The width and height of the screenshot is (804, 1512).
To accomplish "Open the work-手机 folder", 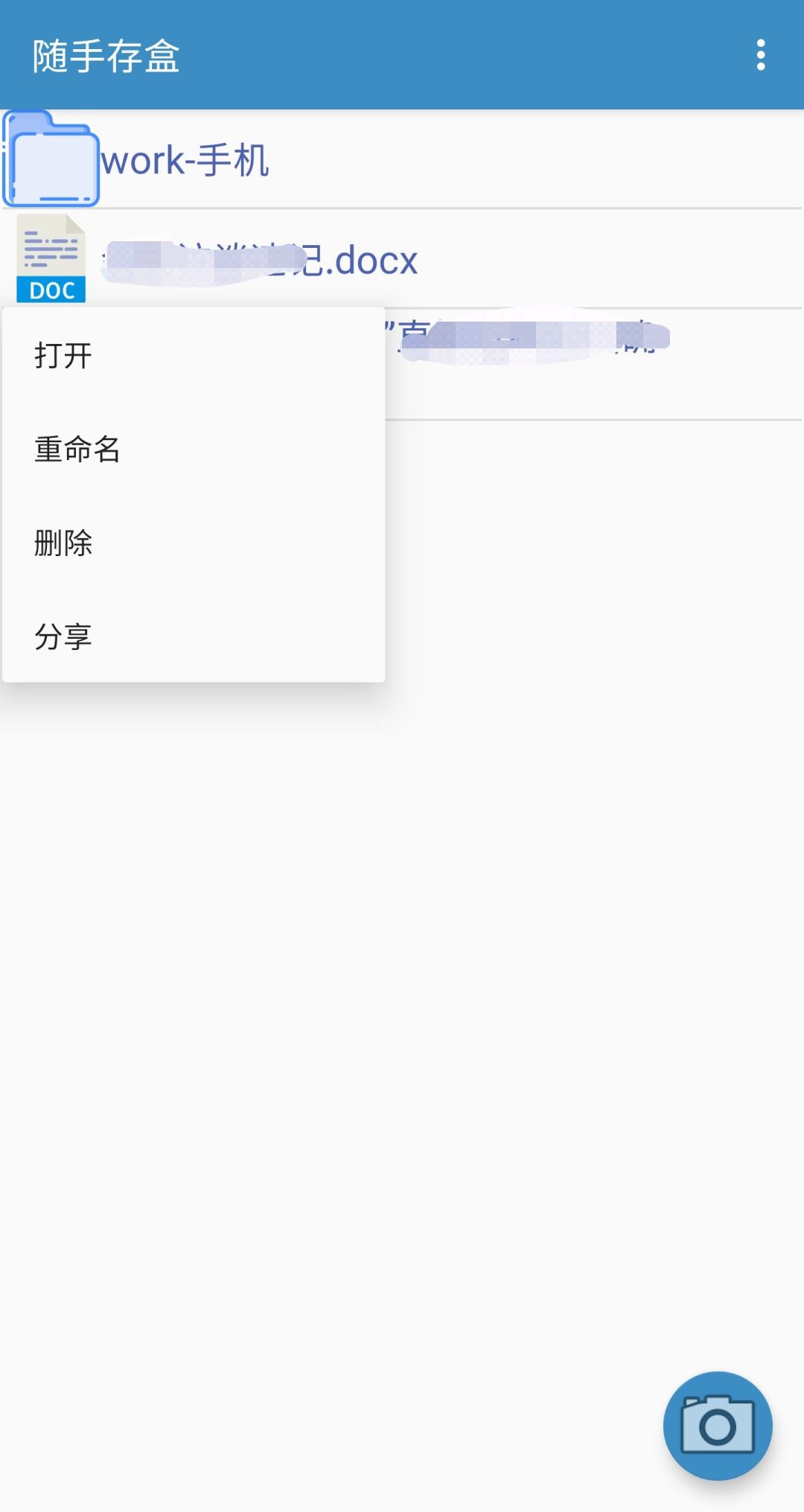I will pos(402,159).
